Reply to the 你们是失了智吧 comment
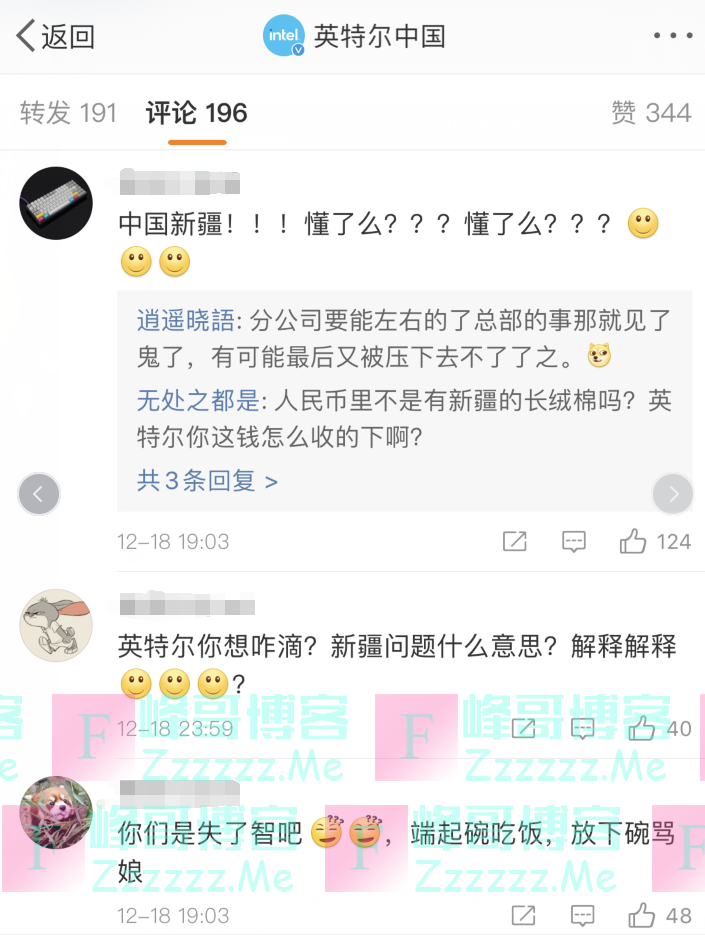The height and width of the screenshot is (935, 705). [582, 914]
